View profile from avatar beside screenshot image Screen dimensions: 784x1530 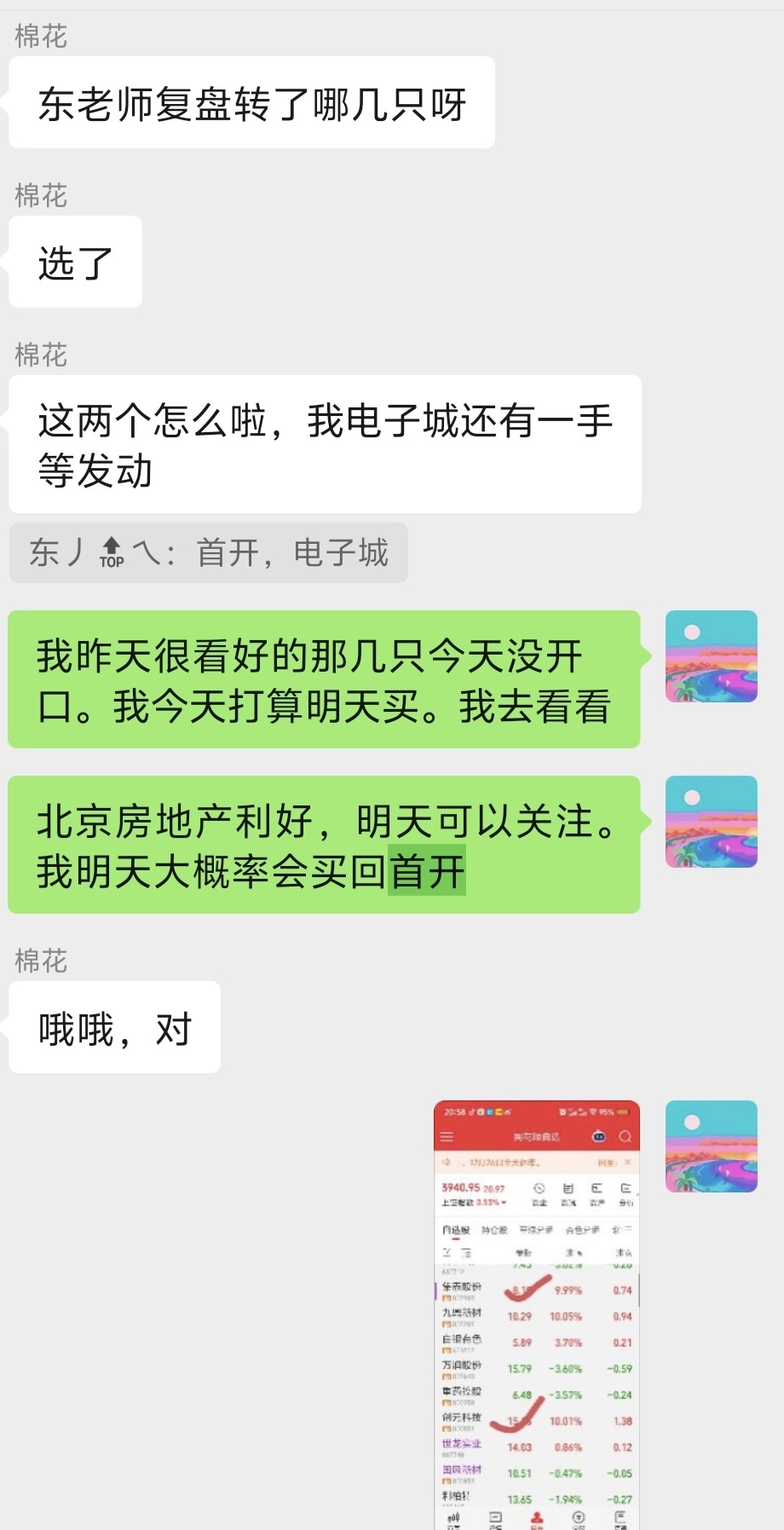(x=711, y=1146)
